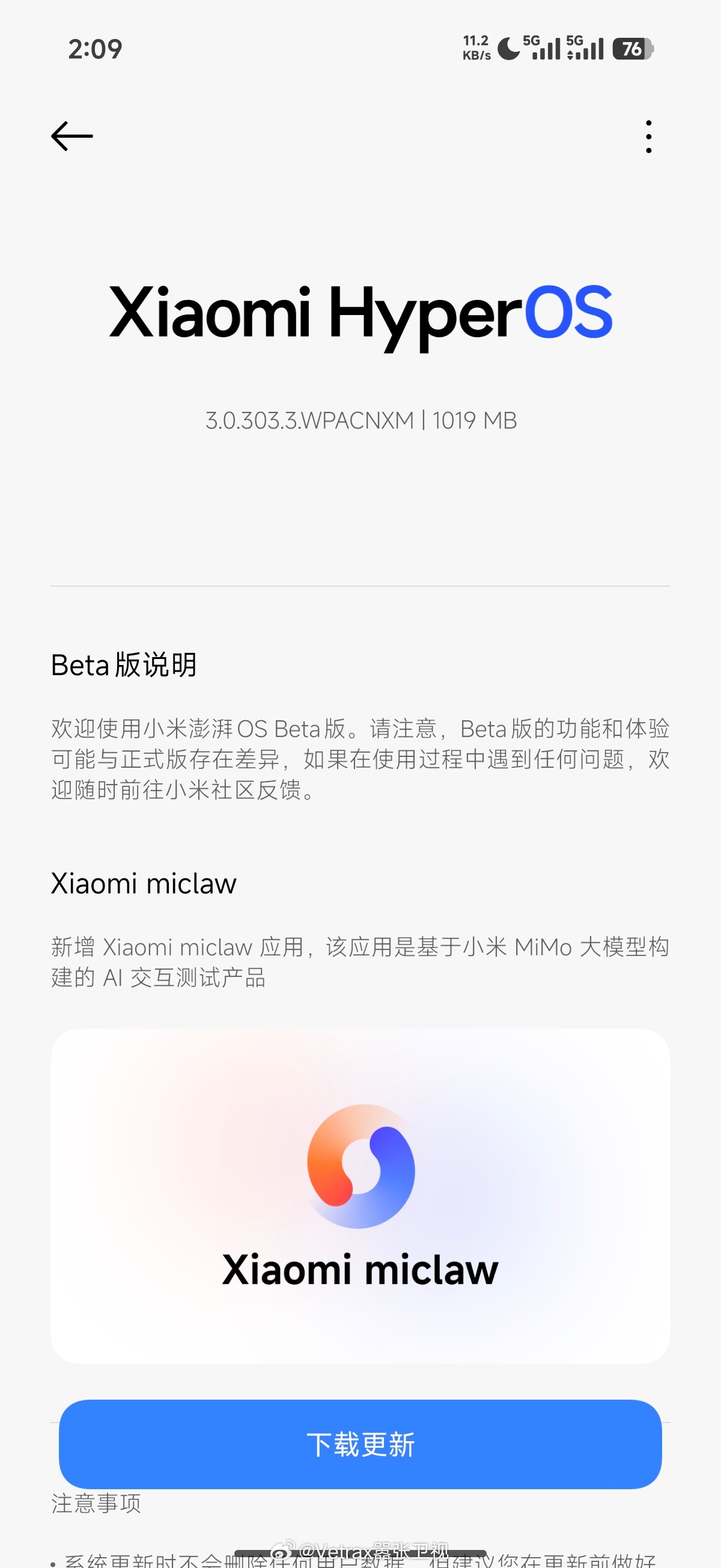Tap the Xiaomi miclaw section heading
721x1568 pixels.
click(x=144, y=884)
